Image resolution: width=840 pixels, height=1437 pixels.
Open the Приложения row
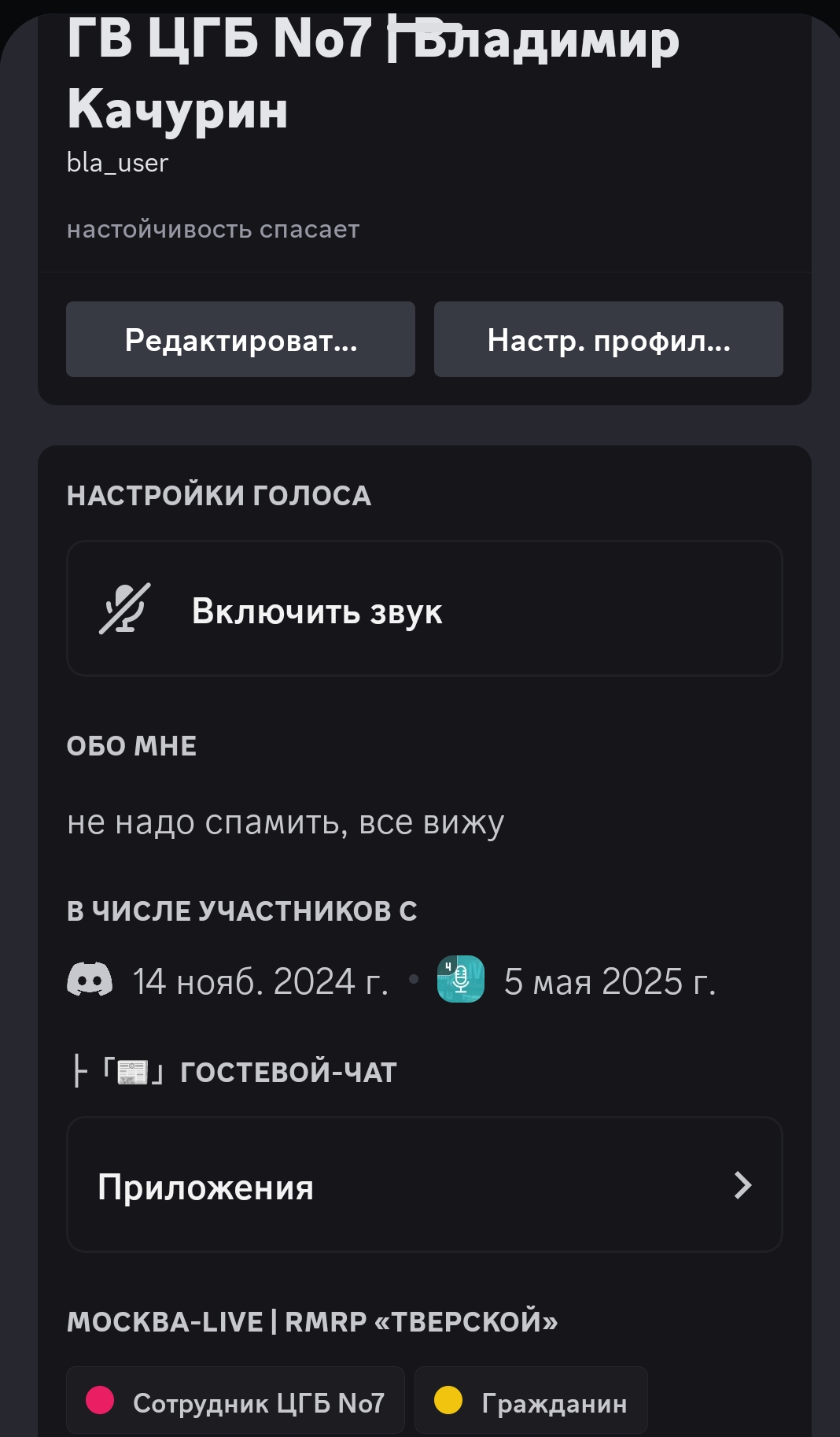[x=424, y=1184]
